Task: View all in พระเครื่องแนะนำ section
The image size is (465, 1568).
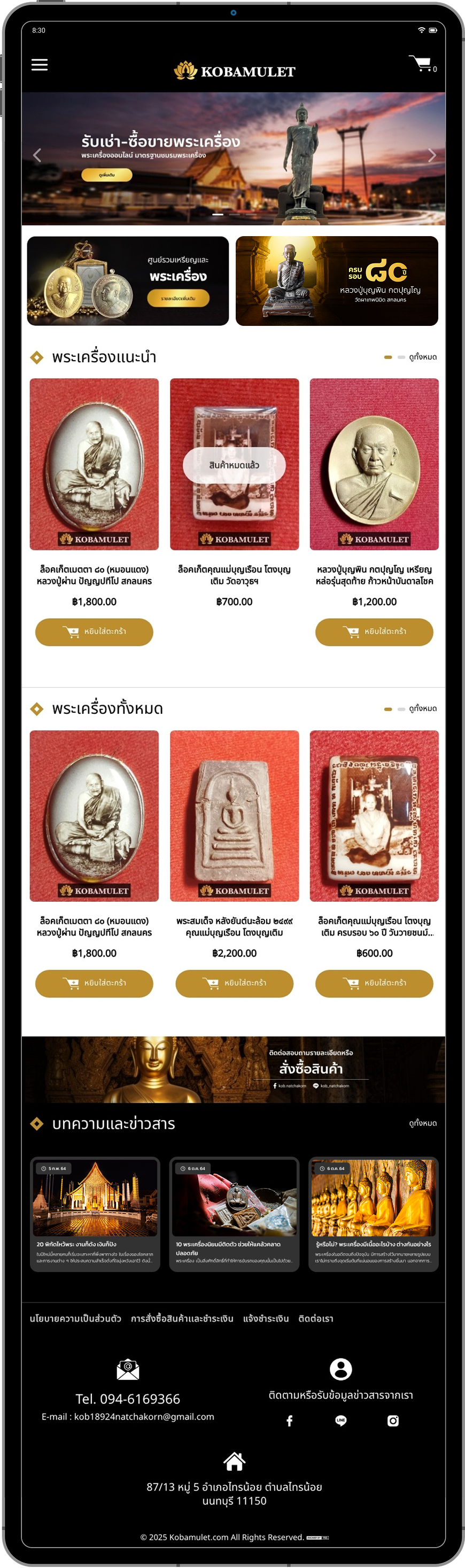Action: tap(422, 357)
